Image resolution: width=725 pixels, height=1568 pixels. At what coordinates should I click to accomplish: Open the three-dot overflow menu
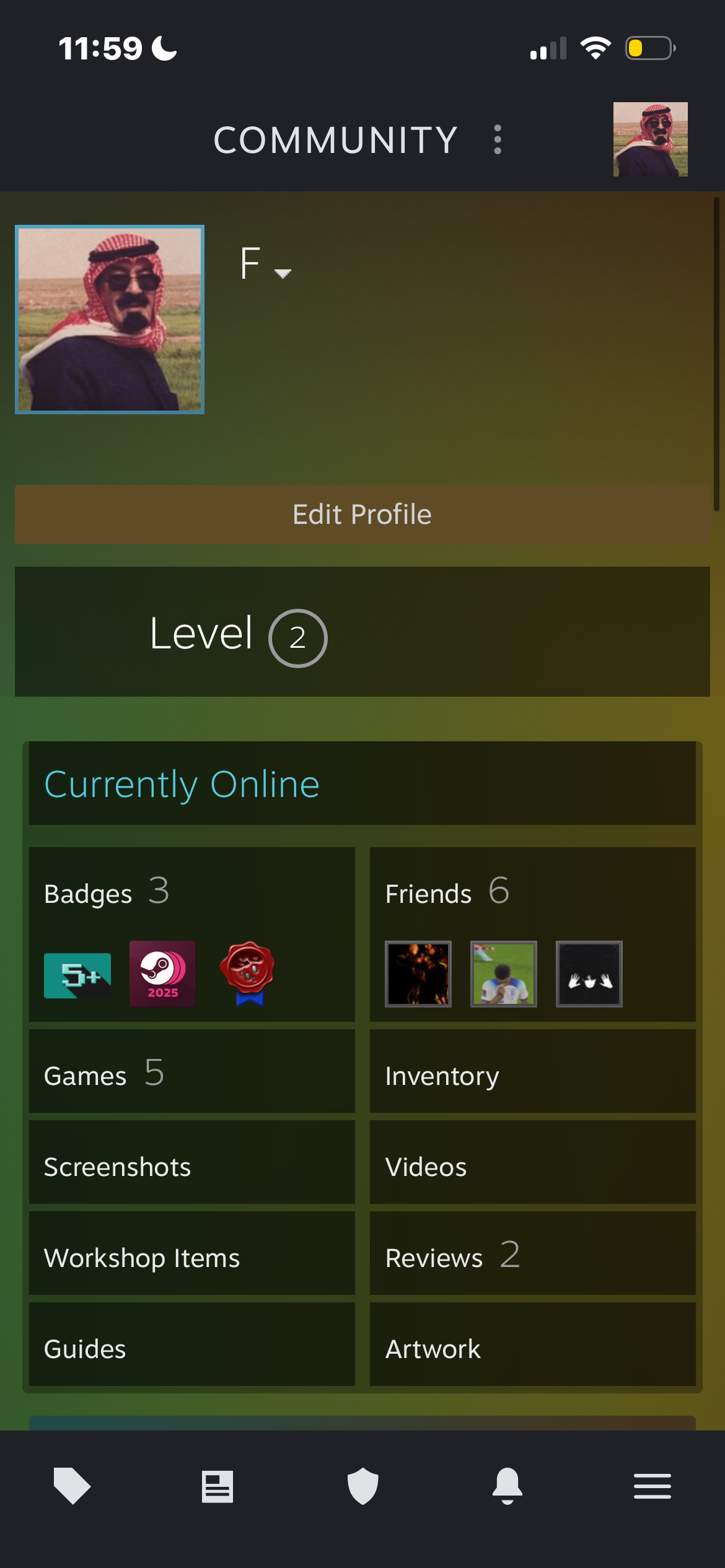(x=497, y=139)
